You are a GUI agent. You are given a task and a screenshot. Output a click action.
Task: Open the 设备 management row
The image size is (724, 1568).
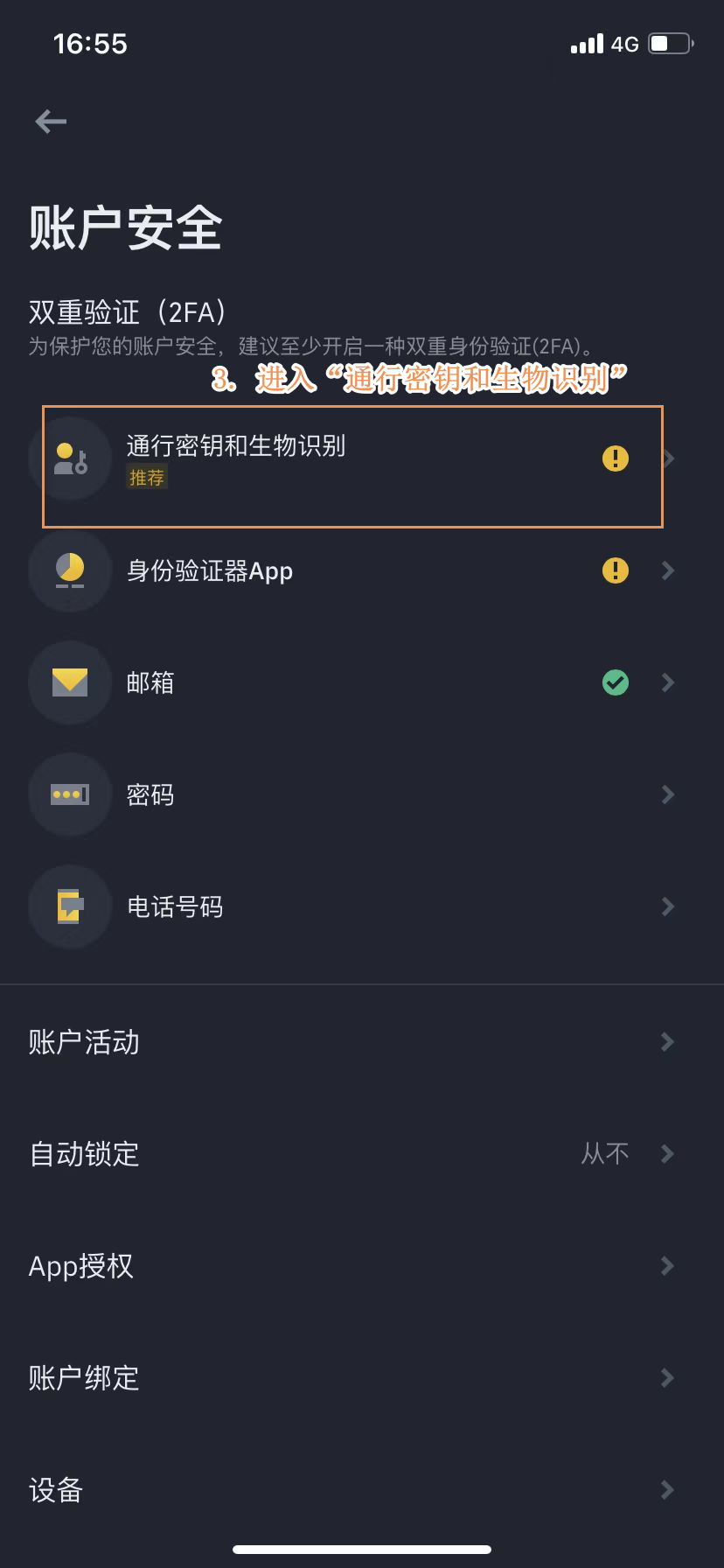pos(362,1489)
